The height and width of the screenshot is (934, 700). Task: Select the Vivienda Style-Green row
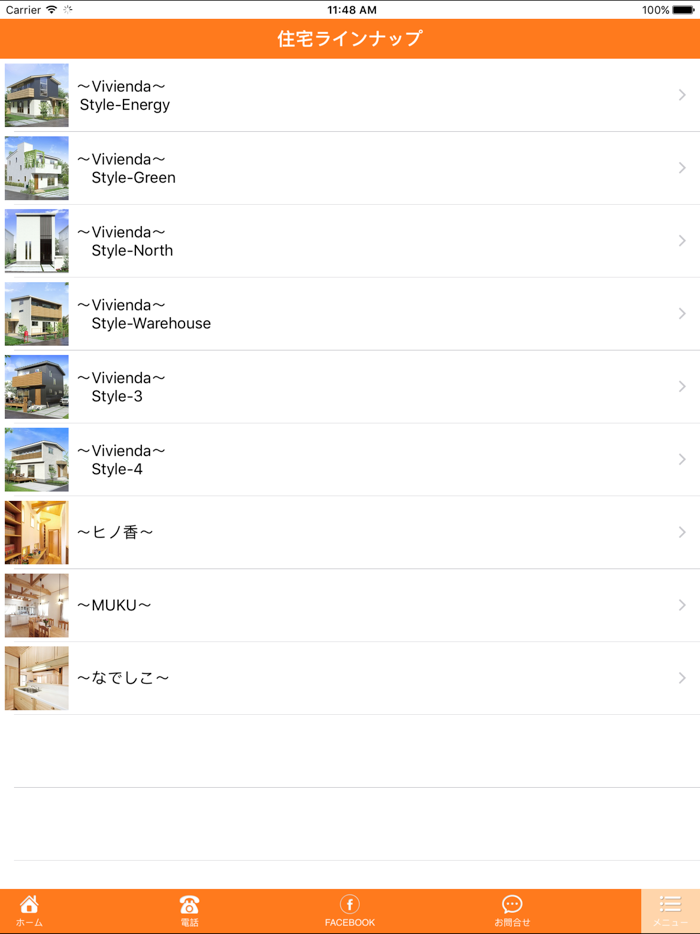[x=350, y=168]
